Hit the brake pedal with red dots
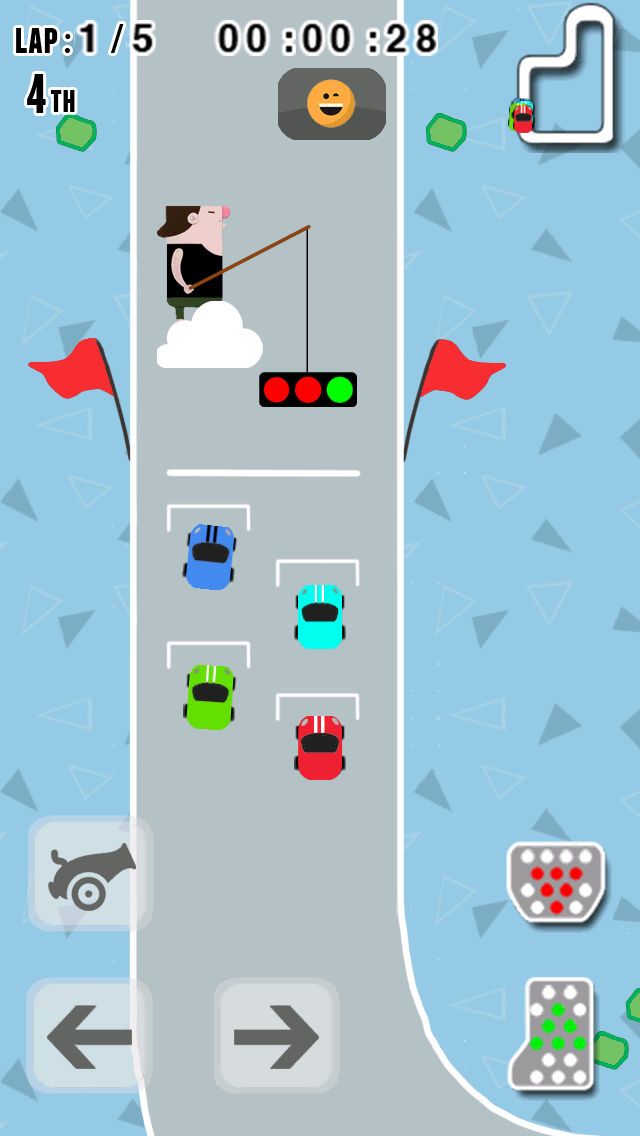This screenshot has width=640, height=1136. coord(556,881)
